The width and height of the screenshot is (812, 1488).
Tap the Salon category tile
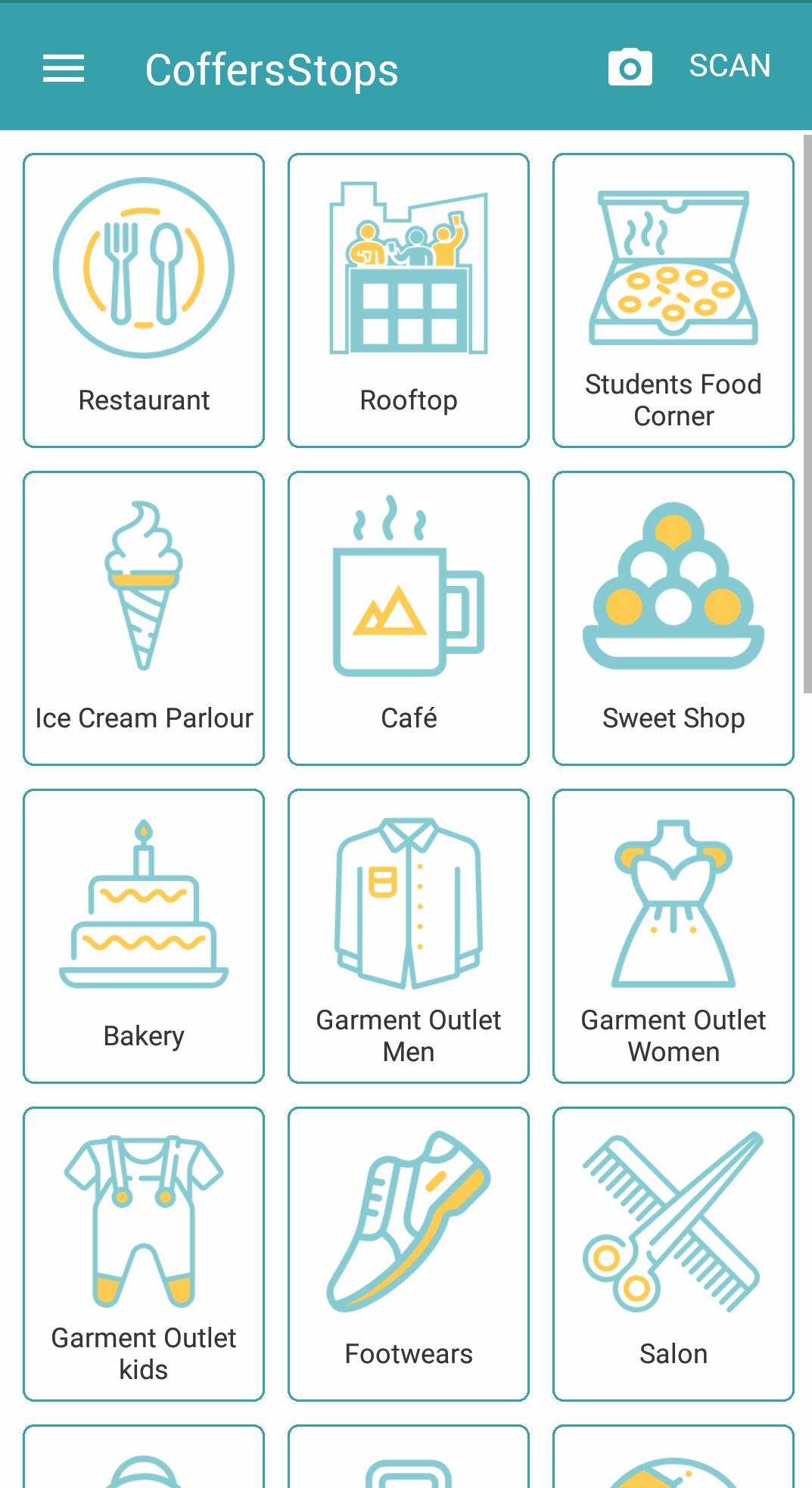(674, 1254)
